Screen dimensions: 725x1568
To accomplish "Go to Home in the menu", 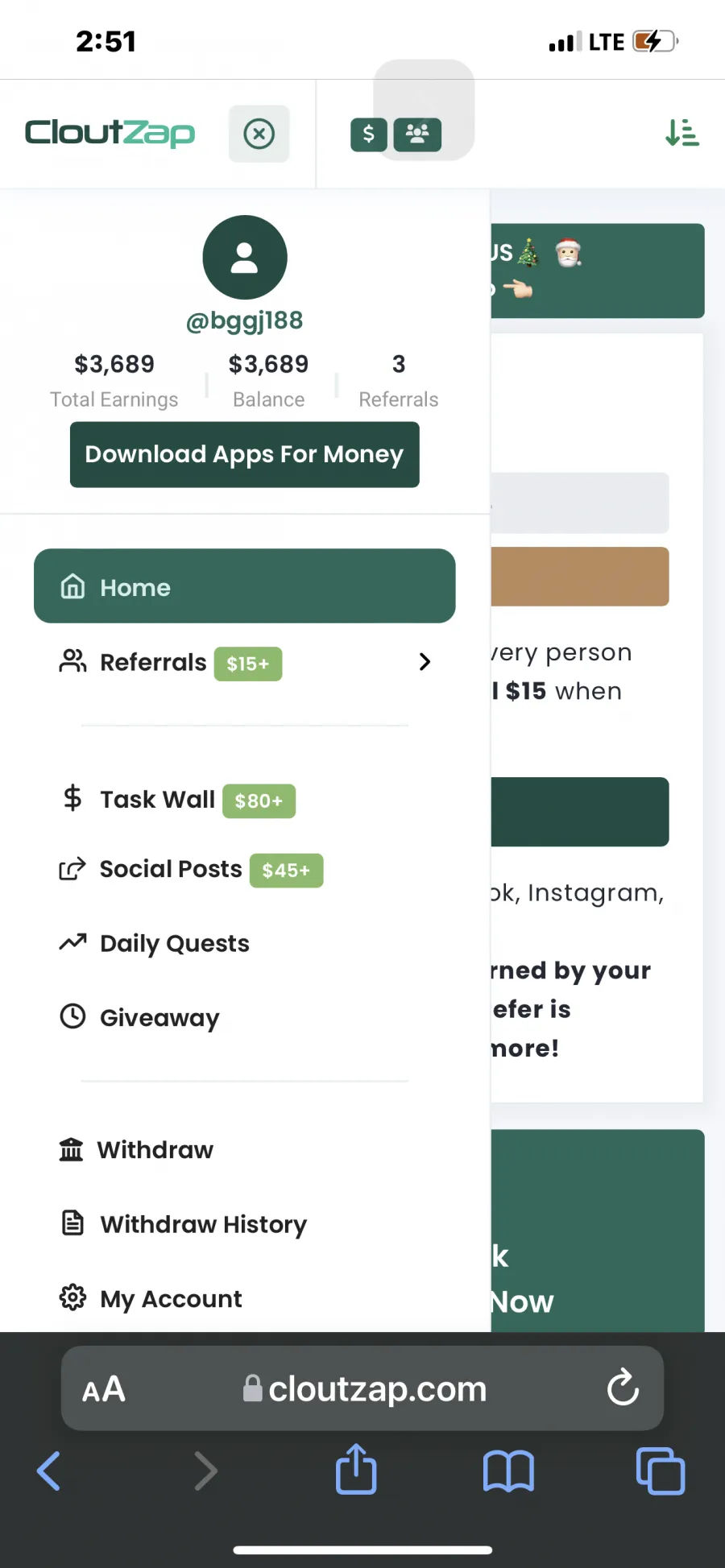I will [x=245, y=586].
